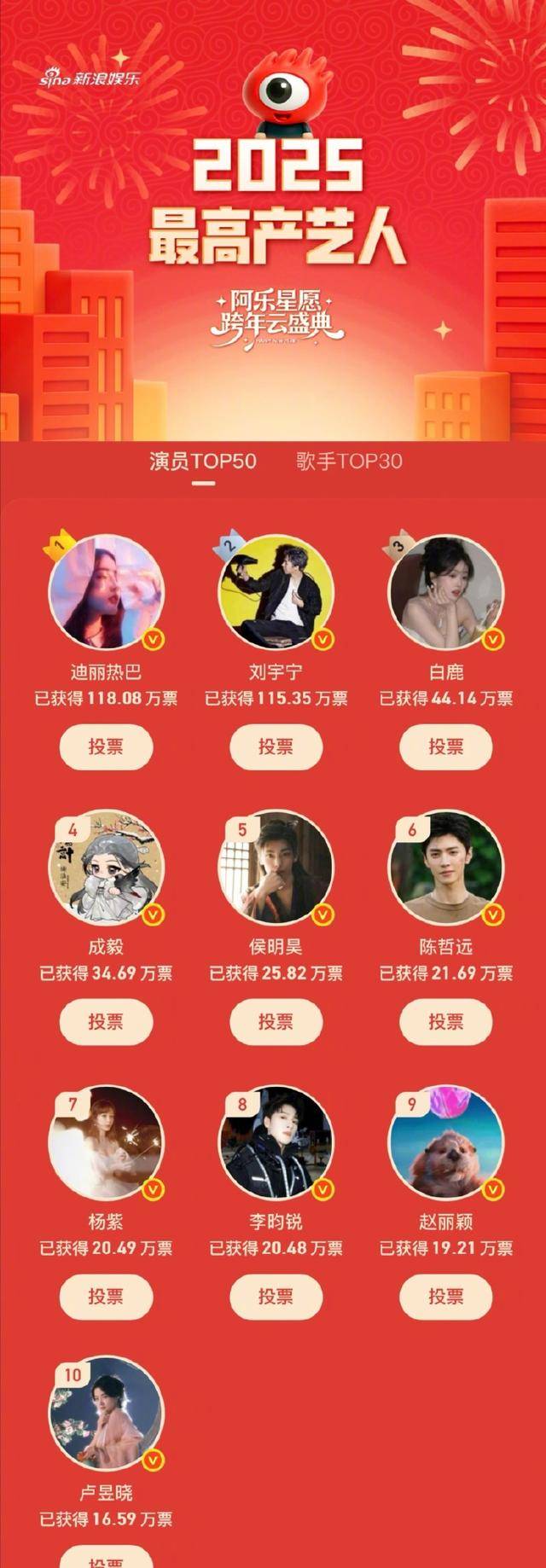Vote for 迪丽热巴
Viewport: 546px width, 1568px height.
click(106, 746)
